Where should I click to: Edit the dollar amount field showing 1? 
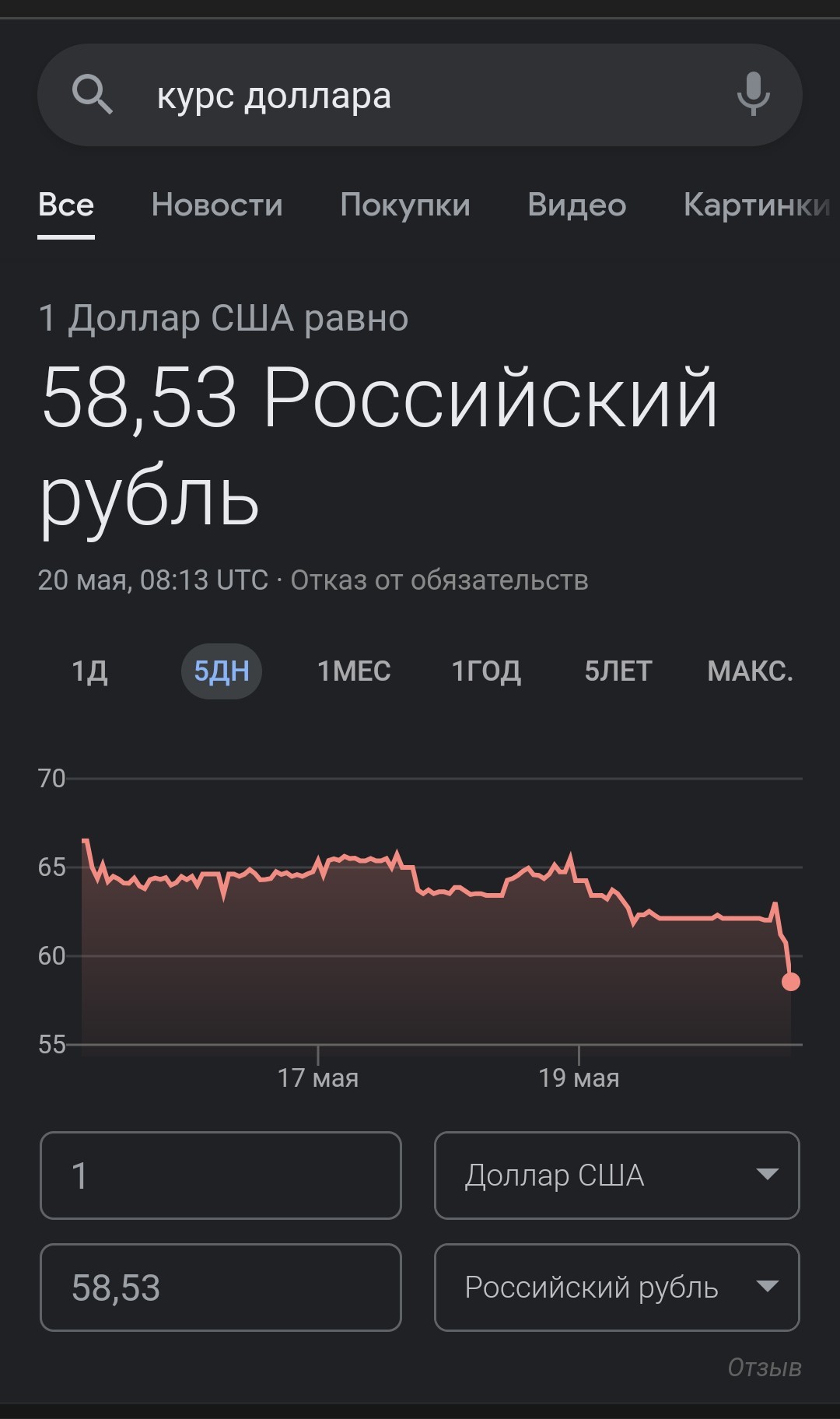click(x=221, y=1175)
